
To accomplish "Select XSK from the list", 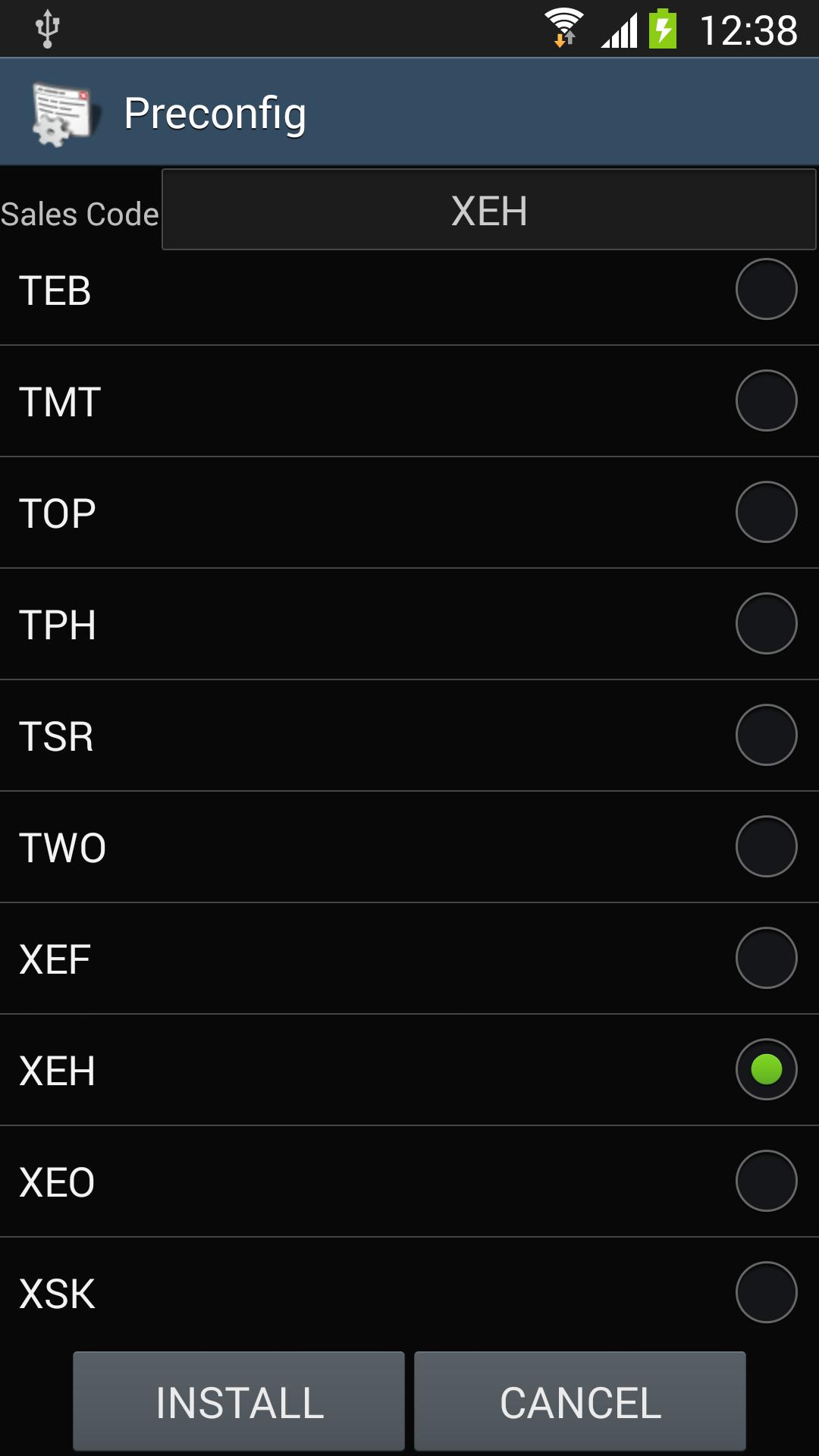I will (409, 1293).
